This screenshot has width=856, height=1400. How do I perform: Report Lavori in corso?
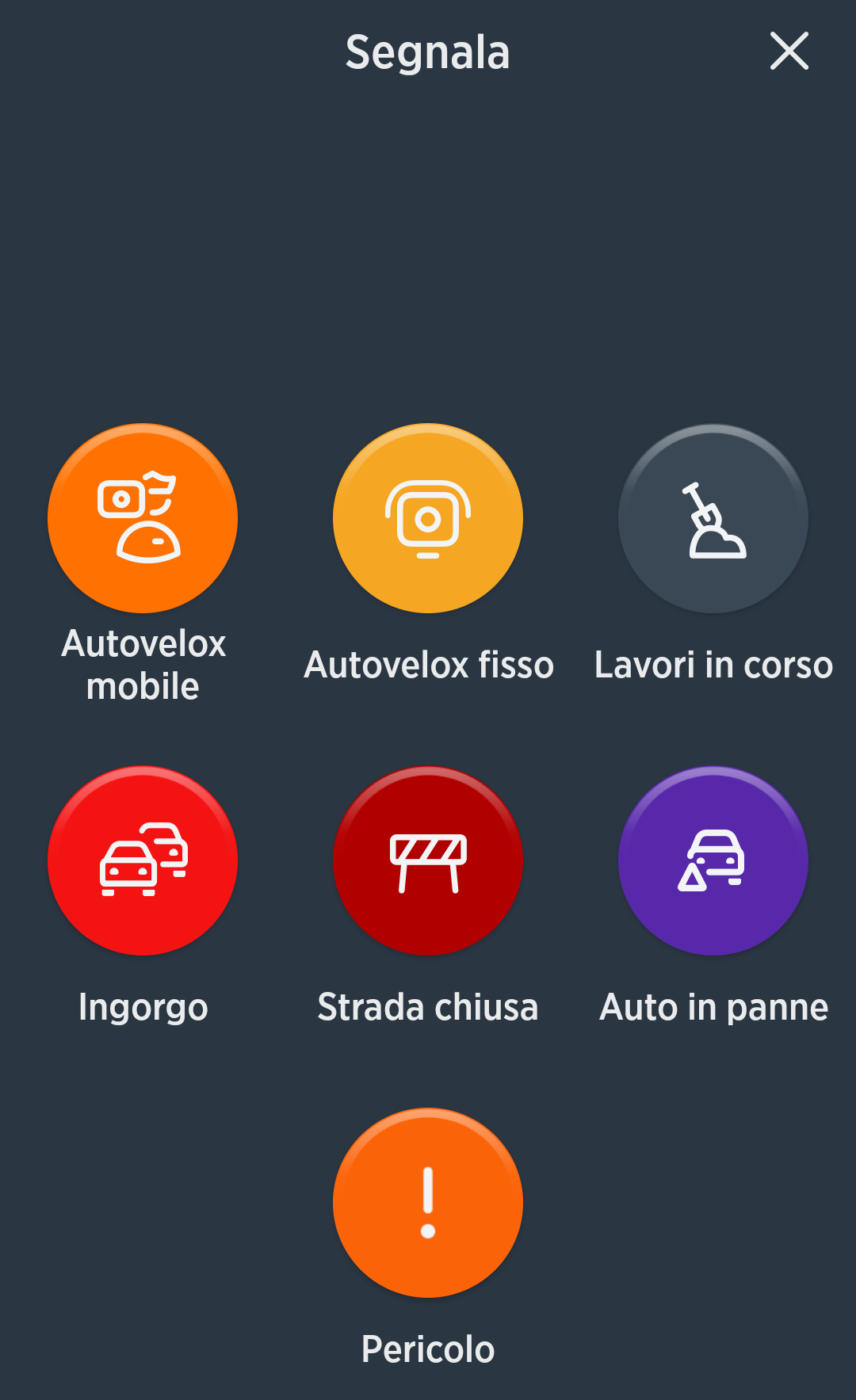tap(713, 518)
